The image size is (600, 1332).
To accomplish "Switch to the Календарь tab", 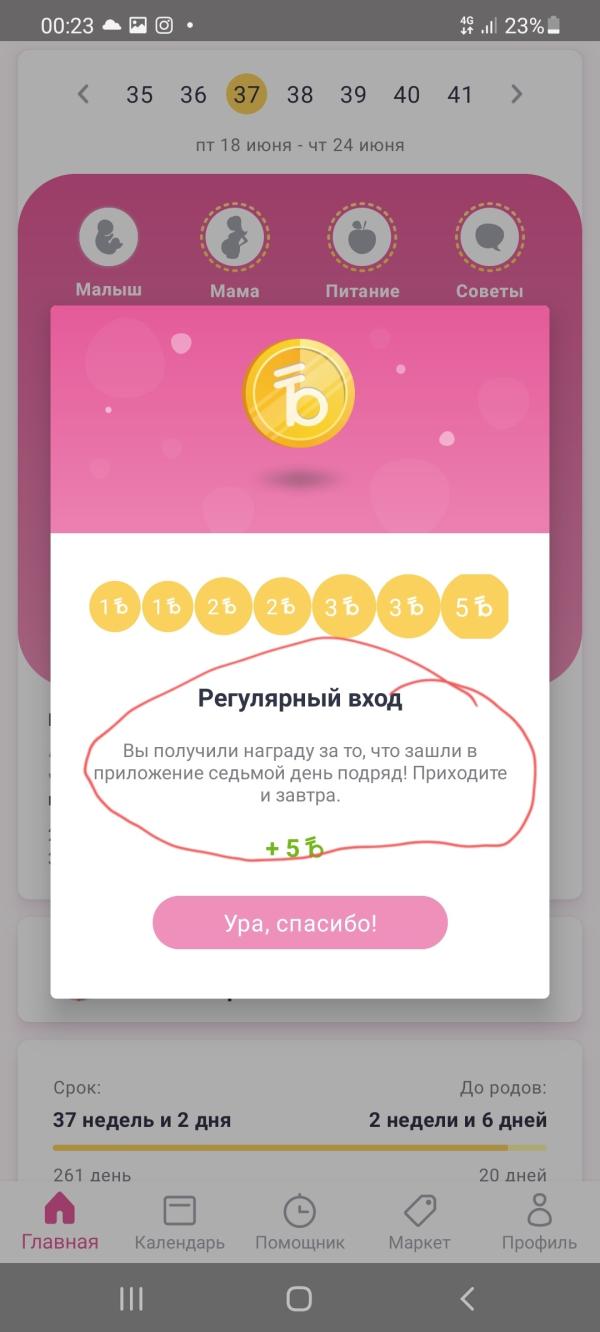I will coord(180,1223).
